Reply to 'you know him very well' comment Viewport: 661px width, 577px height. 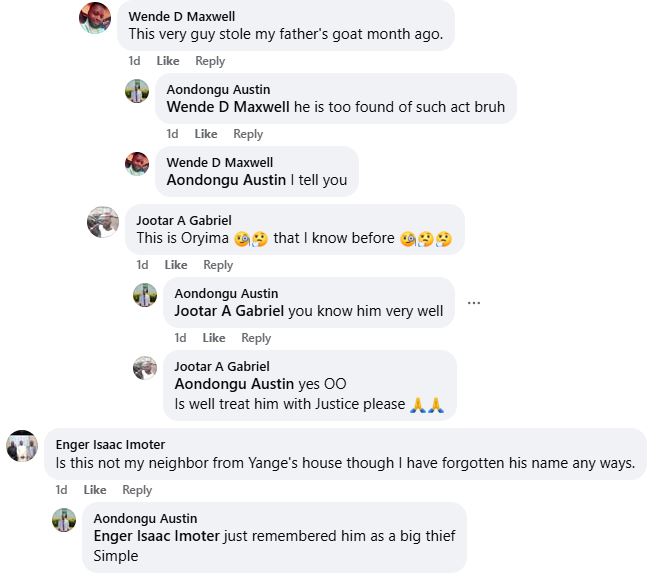click(x=256, y=338)
